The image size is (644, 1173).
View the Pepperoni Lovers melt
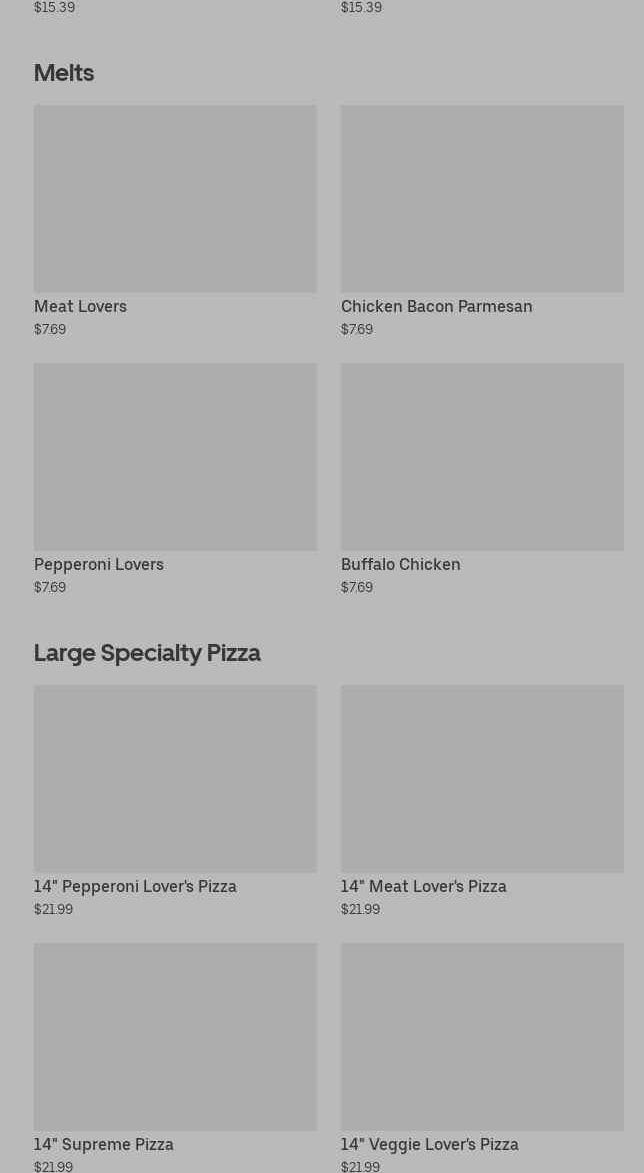coord(175,480)
